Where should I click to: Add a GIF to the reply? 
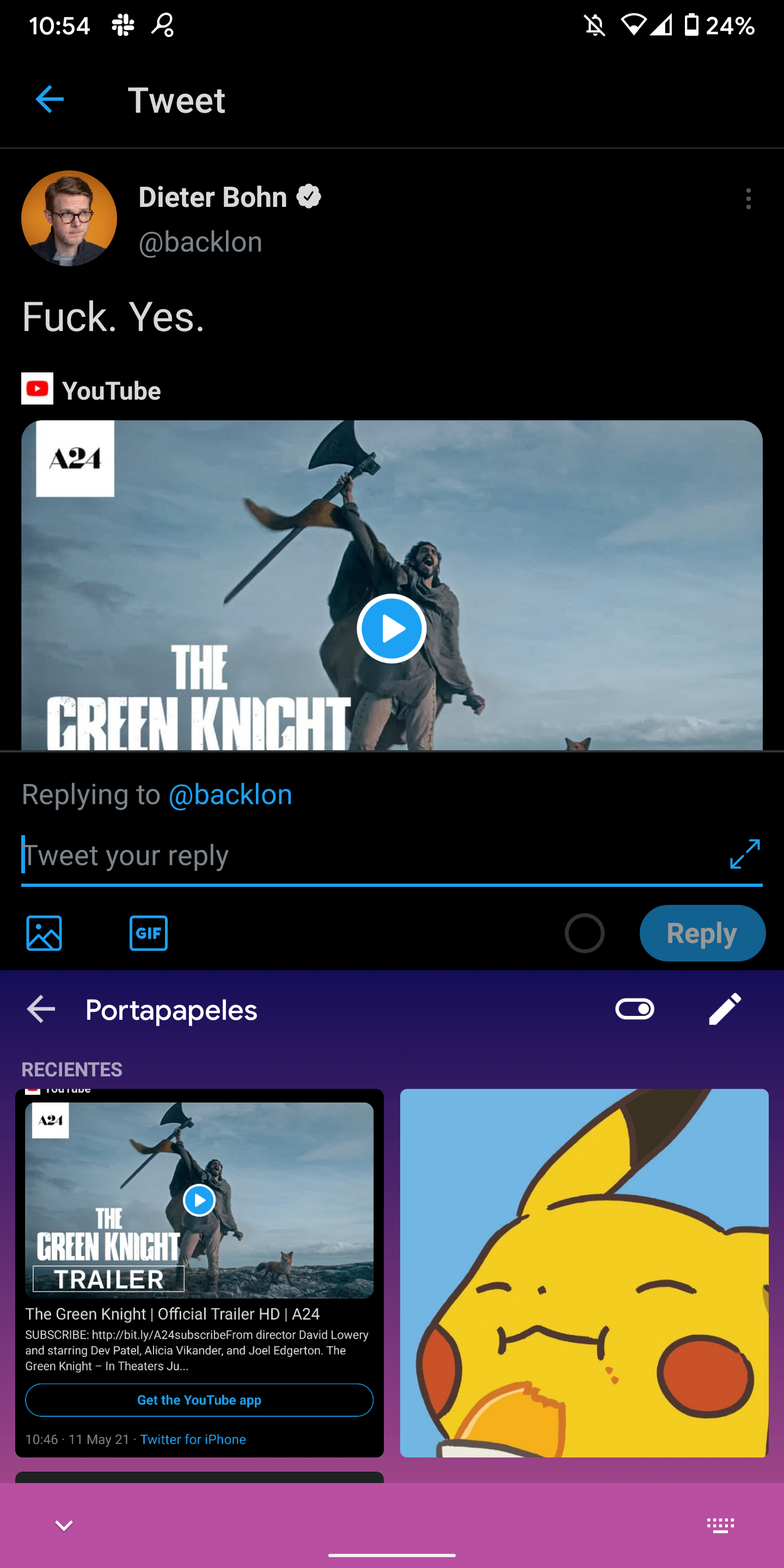pyautogui.click(x=149, y=933)
